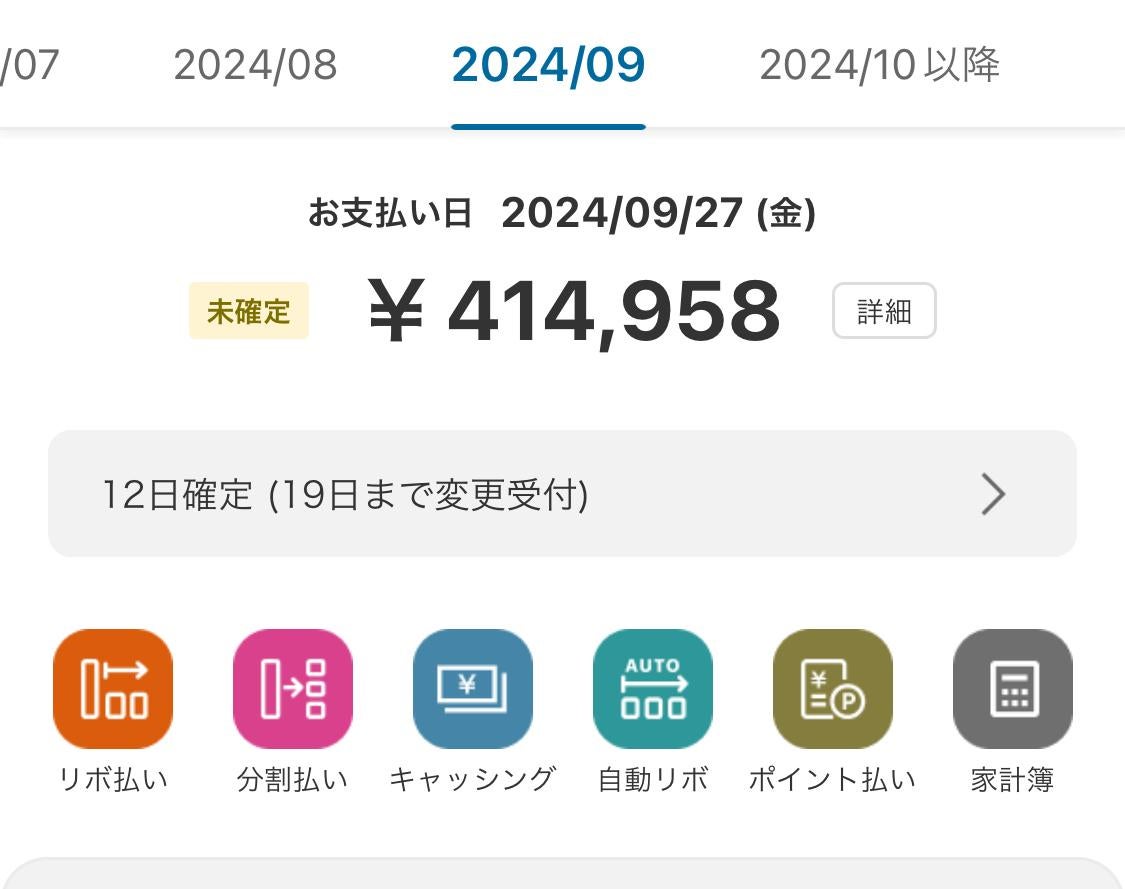Tap the 詳細 button beside the amount
Viewport: 1125px width, 889px height.
coord(884,311)
